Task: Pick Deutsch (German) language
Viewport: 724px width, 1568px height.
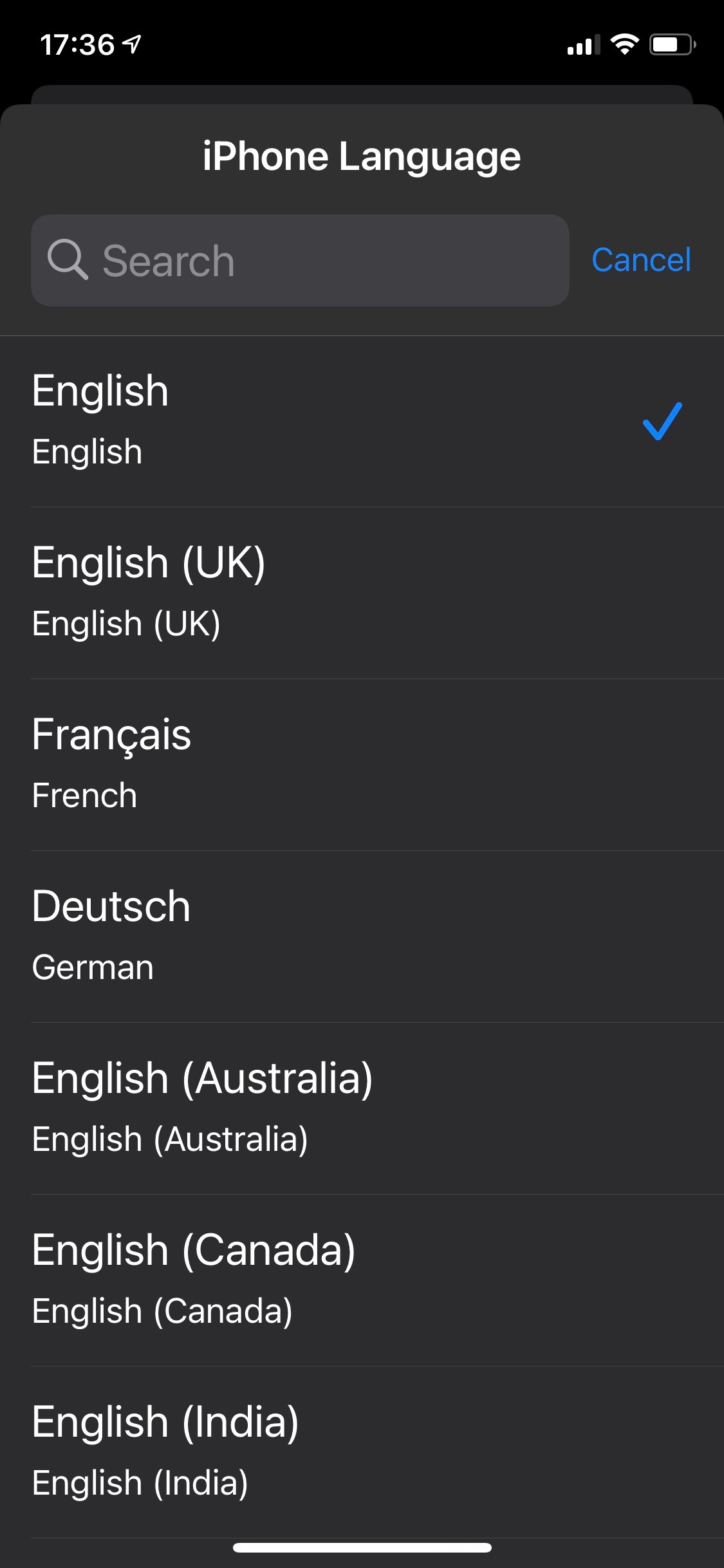Action: click(360, 937)
